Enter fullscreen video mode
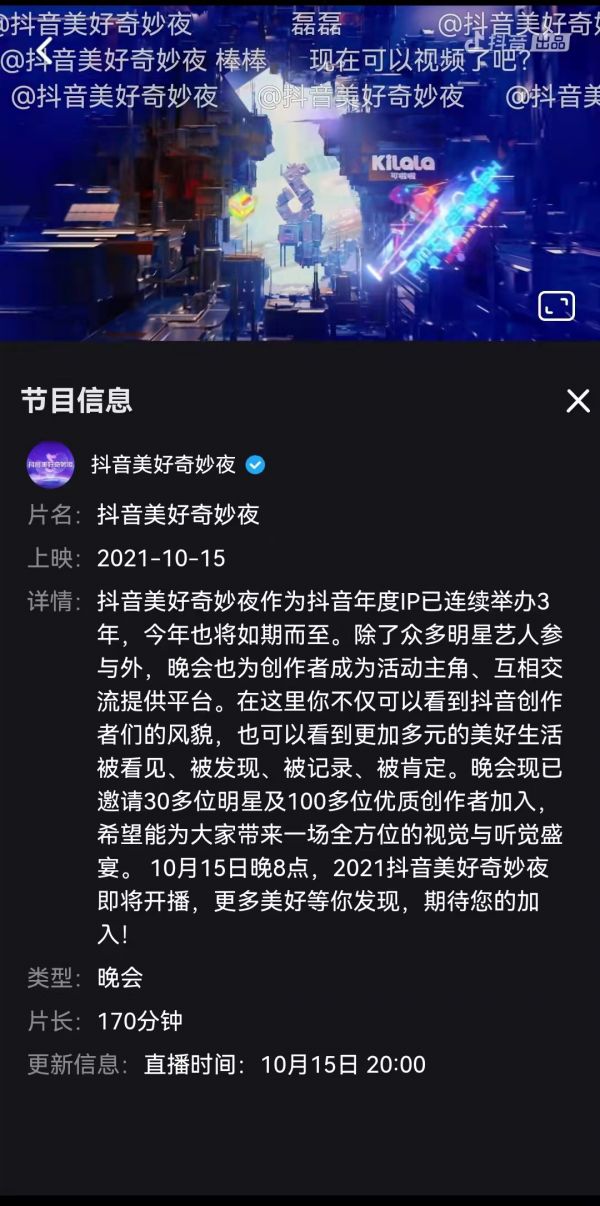 coord(556,306)
